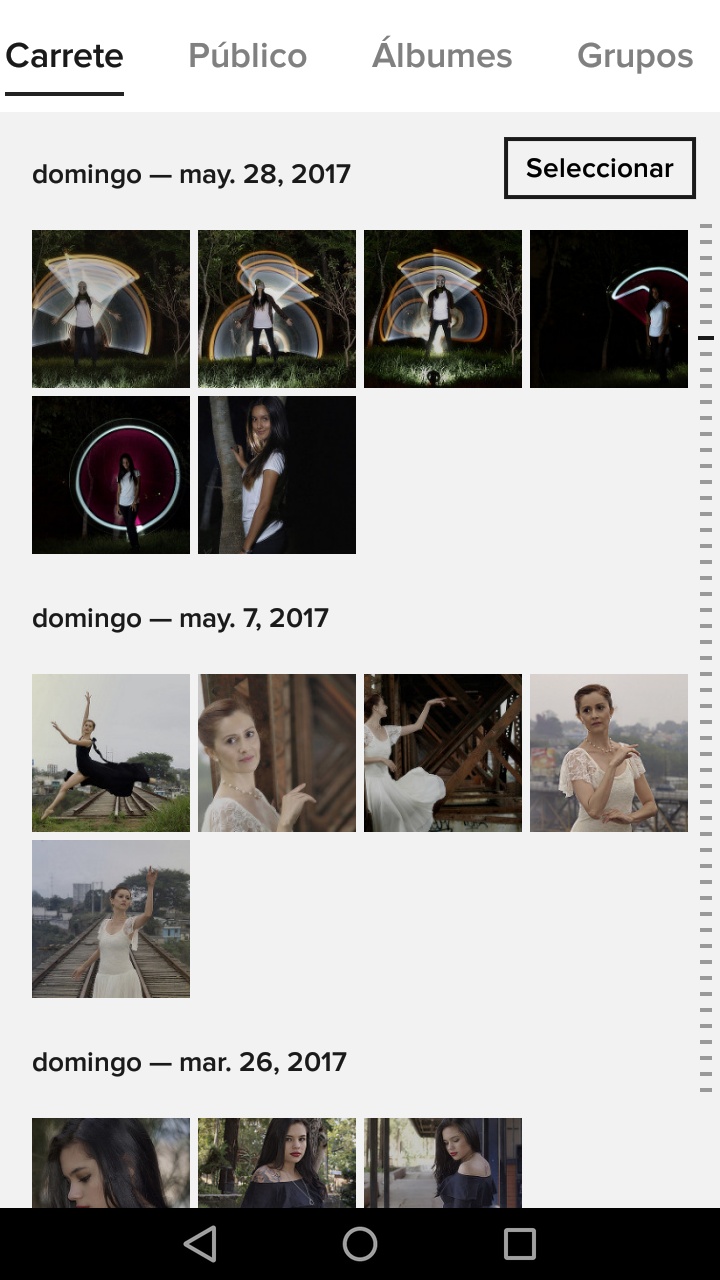
Task: Open the ballerina leaping on tracks photo
Action: [x=111, y=753]
